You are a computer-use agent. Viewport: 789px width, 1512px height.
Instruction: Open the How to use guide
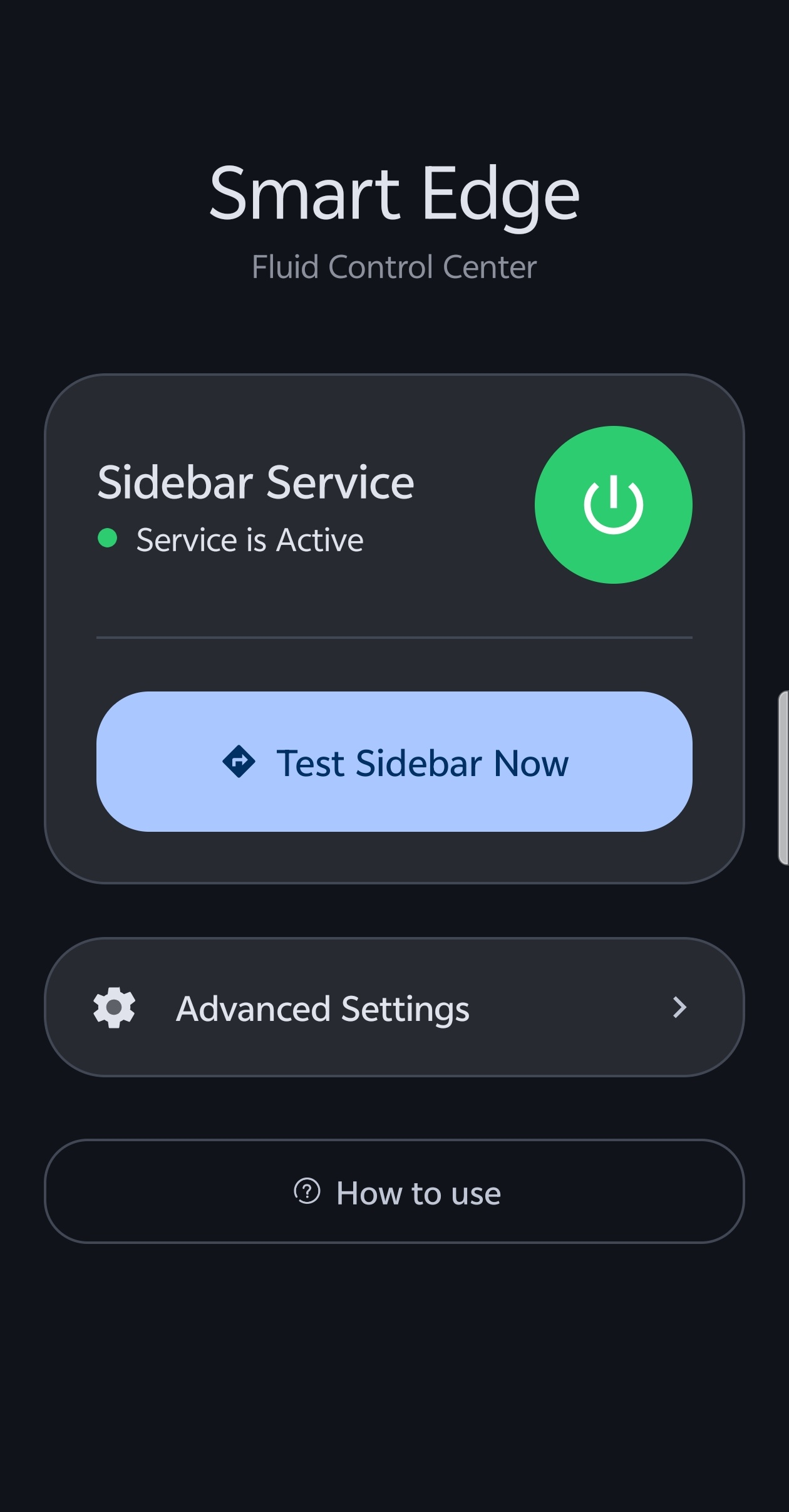coord(394,1191)
